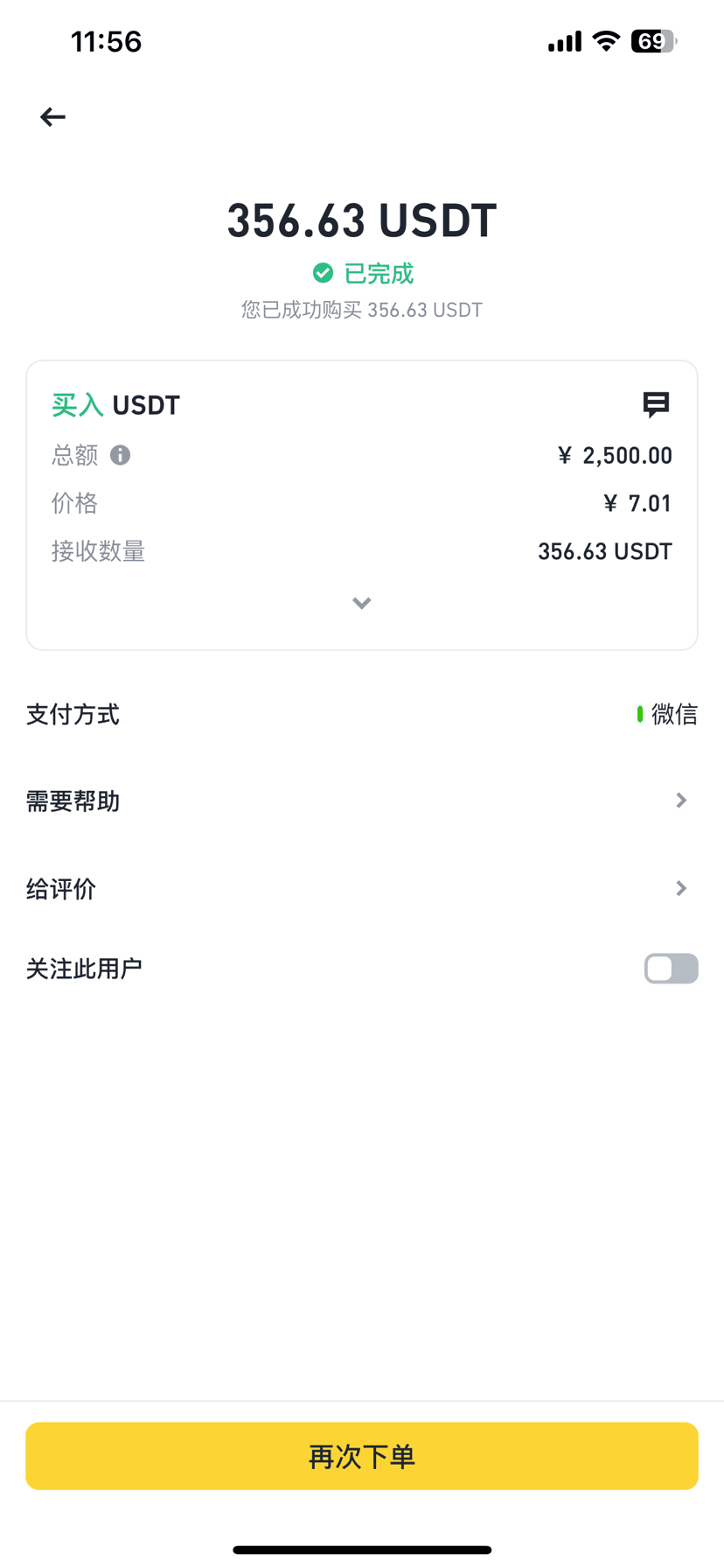Tap the 再次下单 button
Screen dimensions: 724x1568
coord(362,1456)
